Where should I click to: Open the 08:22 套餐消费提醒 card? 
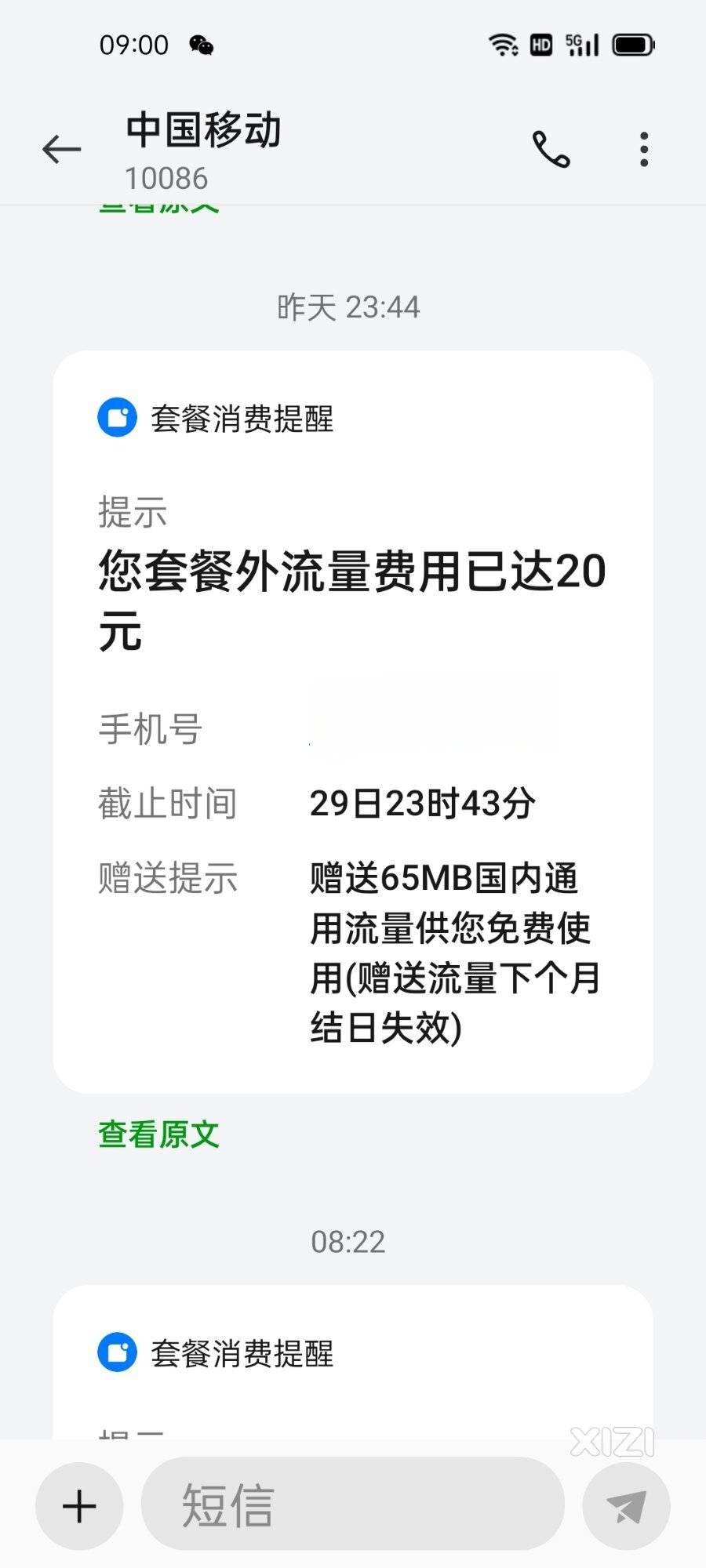[x=353, y=1362]
